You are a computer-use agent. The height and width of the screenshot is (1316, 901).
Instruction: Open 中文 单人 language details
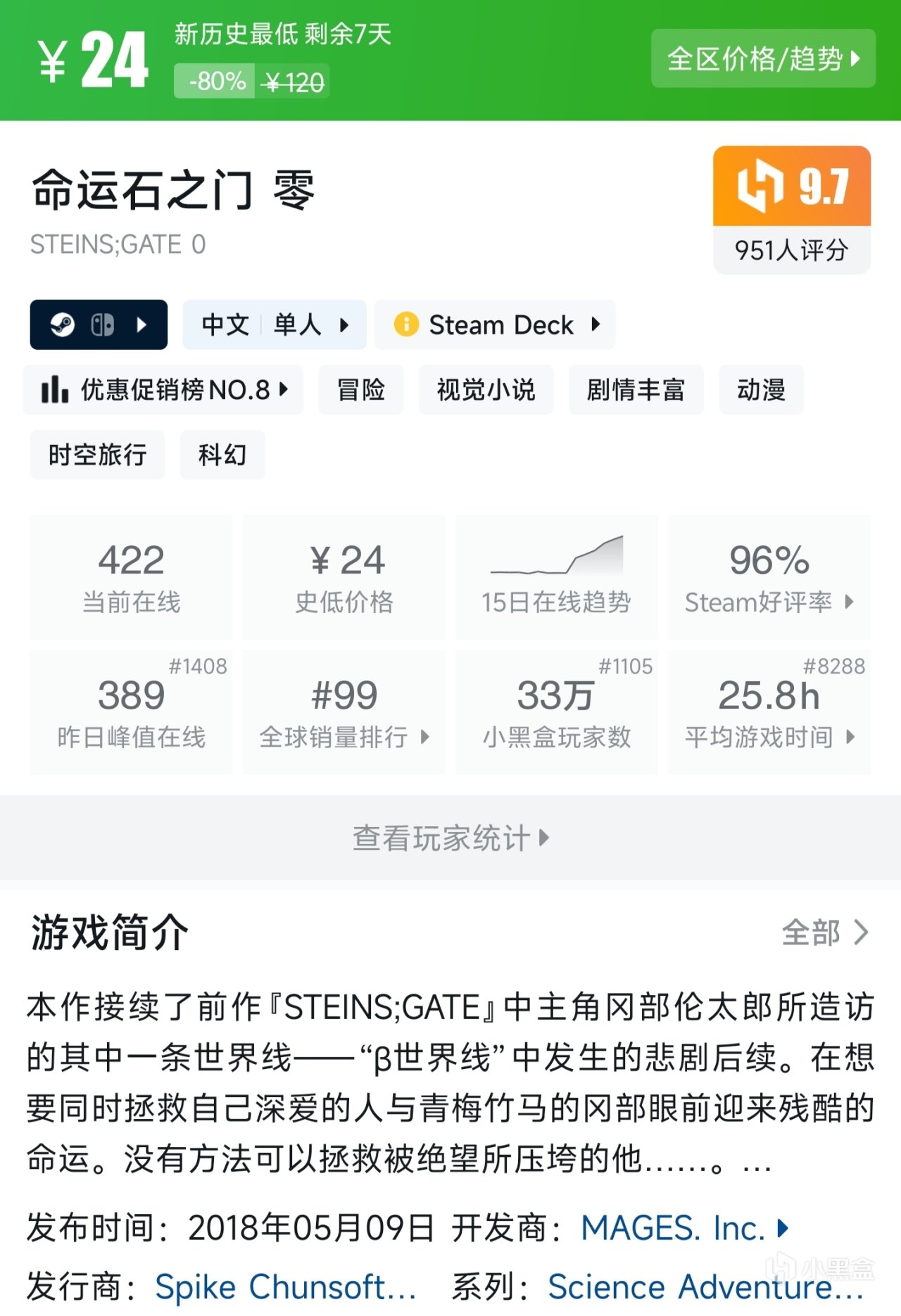coord(275,324)
